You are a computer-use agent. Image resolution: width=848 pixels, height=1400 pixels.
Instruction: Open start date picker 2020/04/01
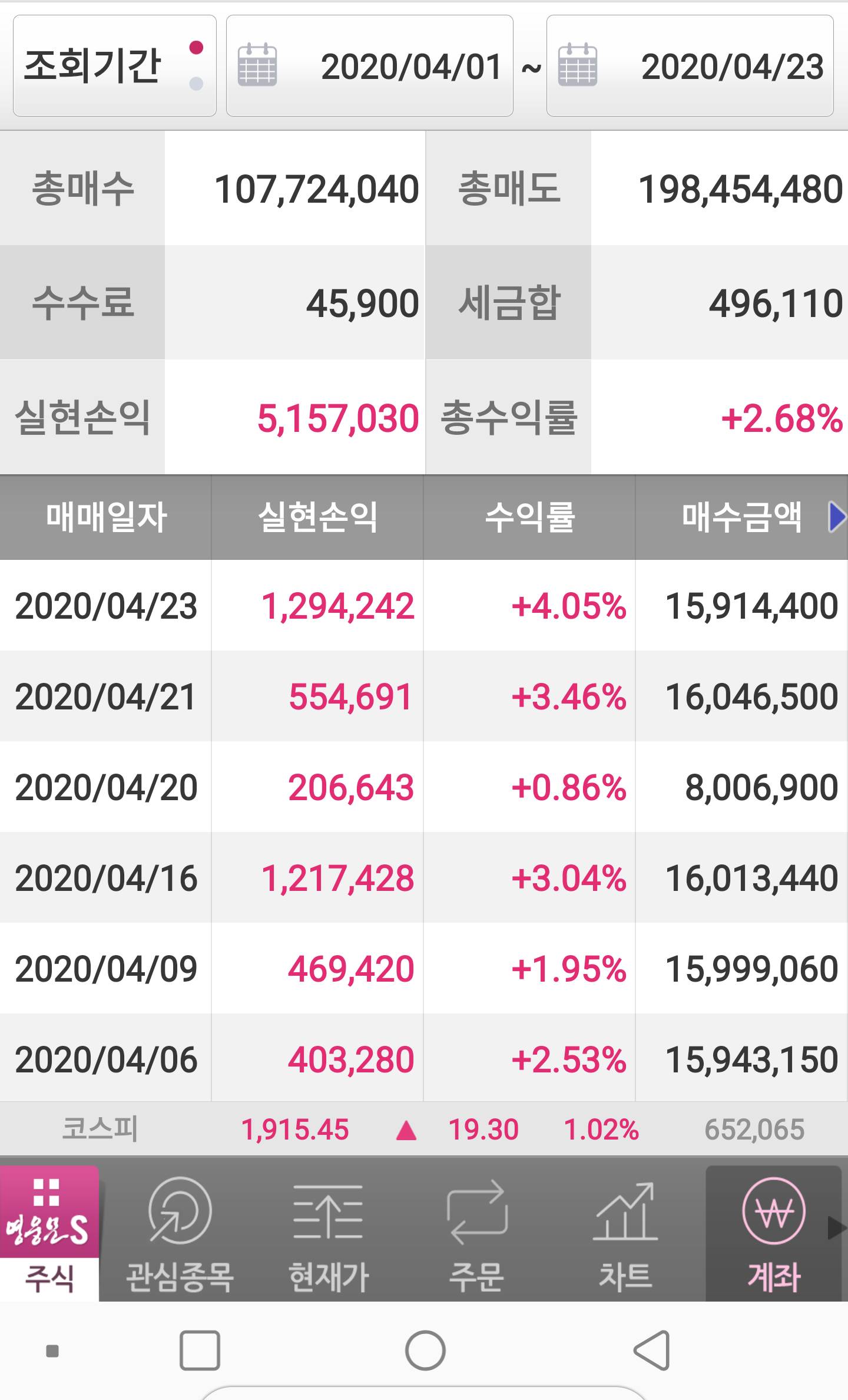pos(370,66)
